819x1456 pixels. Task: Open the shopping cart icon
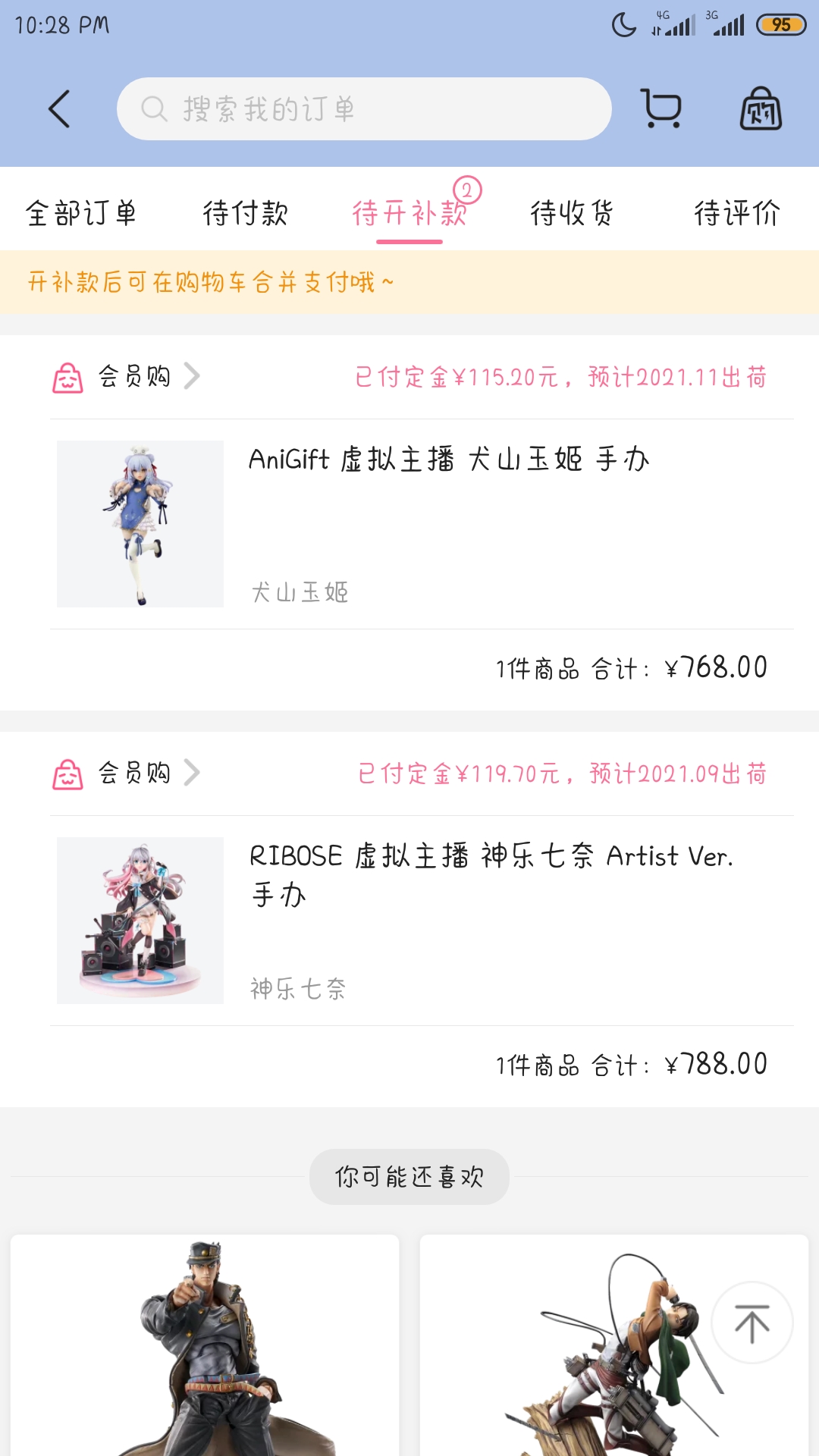[661, 108]
